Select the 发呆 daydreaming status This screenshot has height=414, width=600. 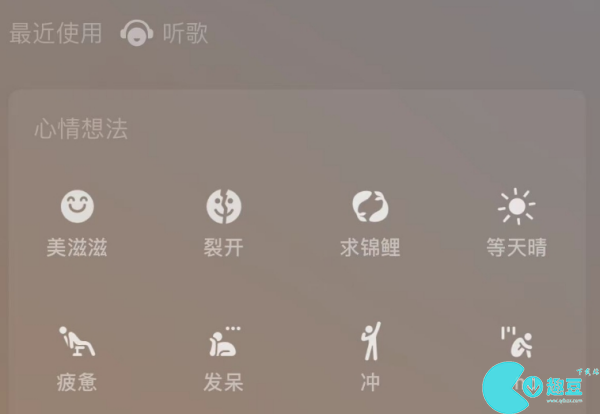pos(224,357)
